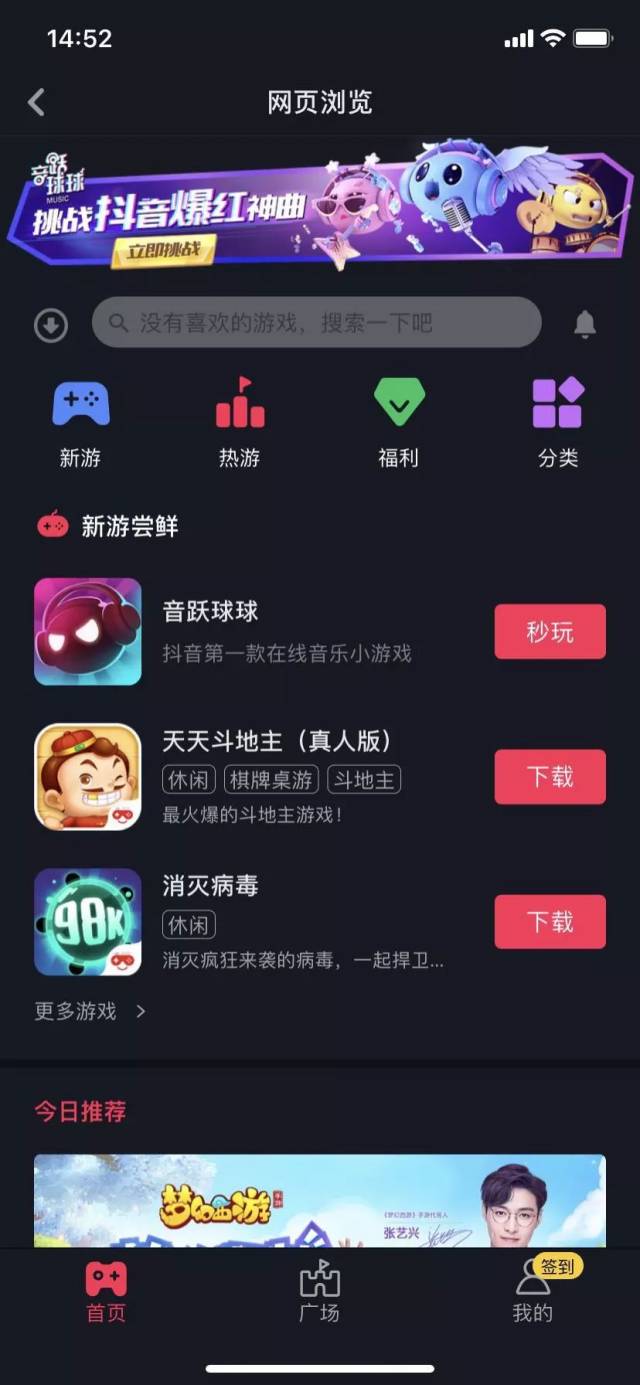The image size is (640, 1385).
Task: Open 更多游戏 list
Action: click(90, 1012)
